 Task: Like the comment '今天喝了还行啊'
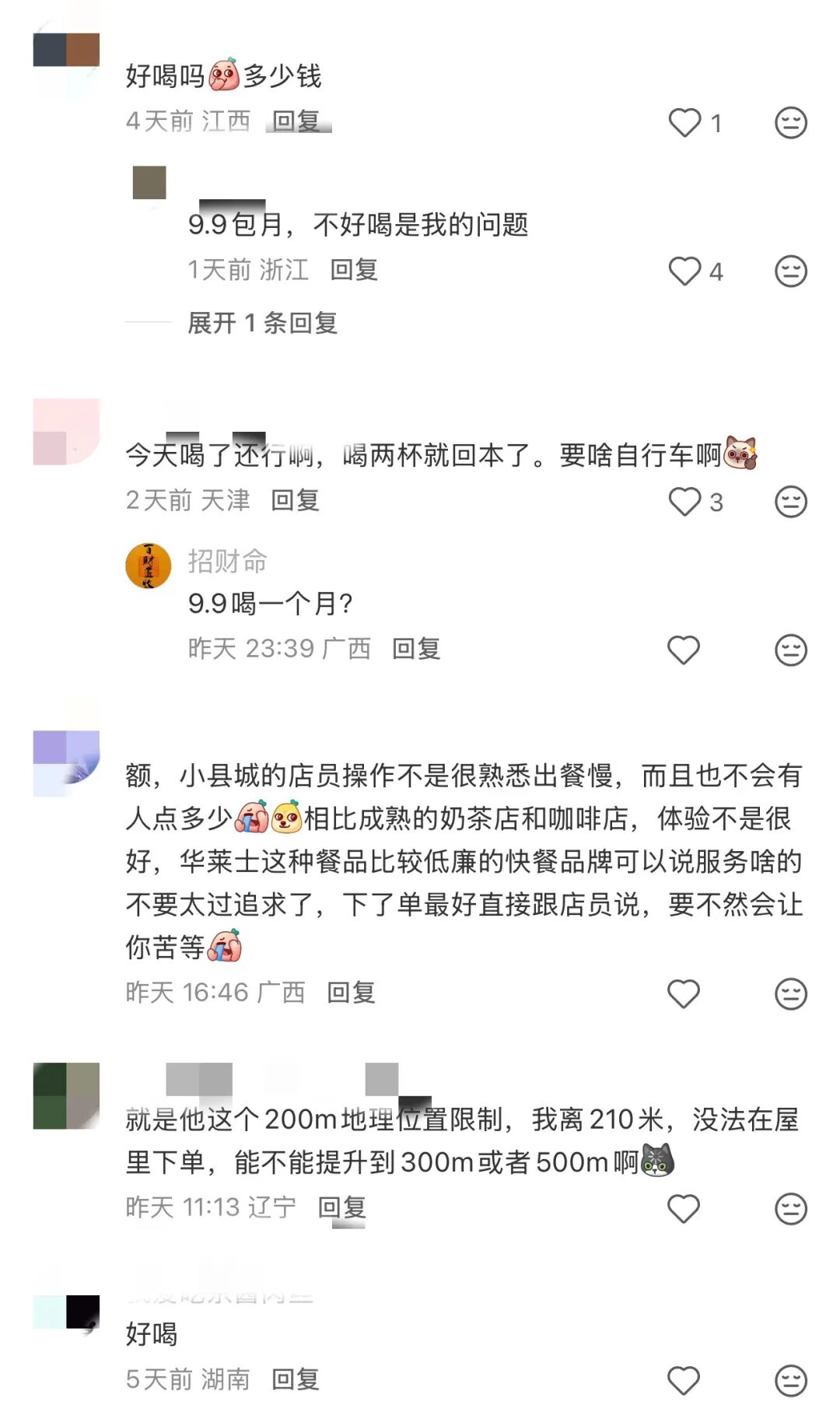coord(685,502)
